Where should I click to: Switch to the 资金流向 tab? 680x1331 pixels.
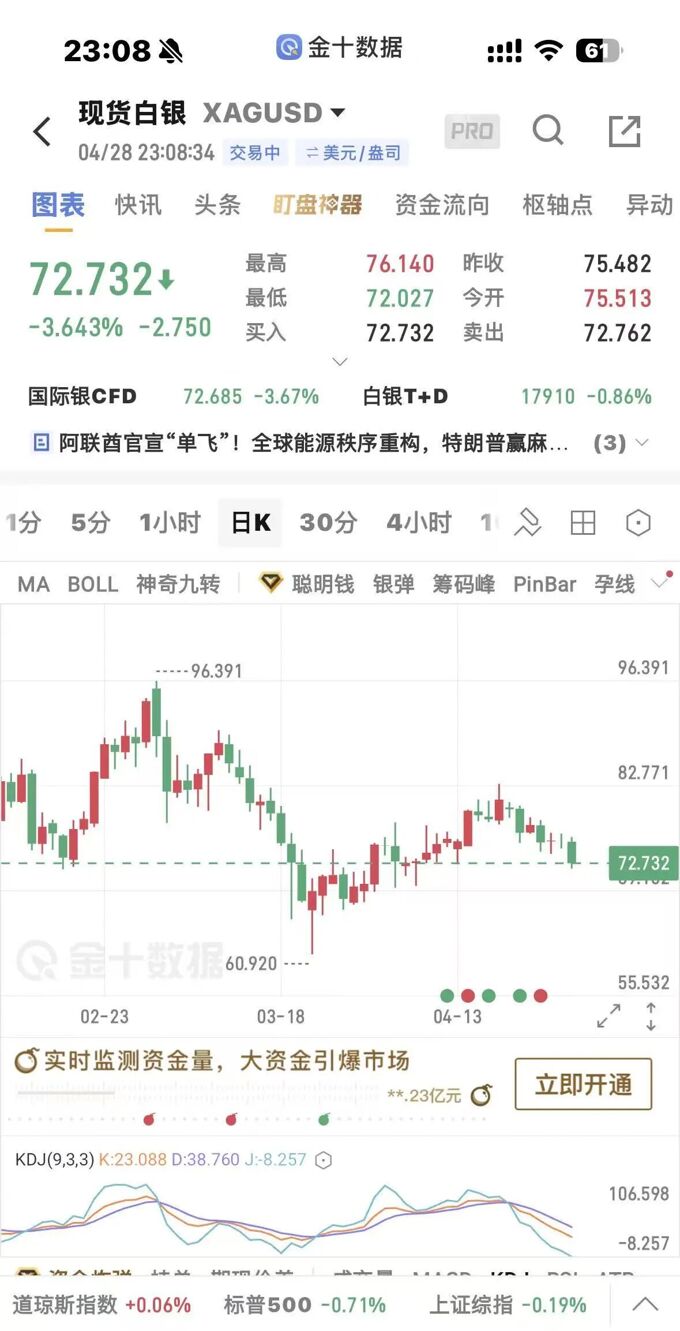442,205
